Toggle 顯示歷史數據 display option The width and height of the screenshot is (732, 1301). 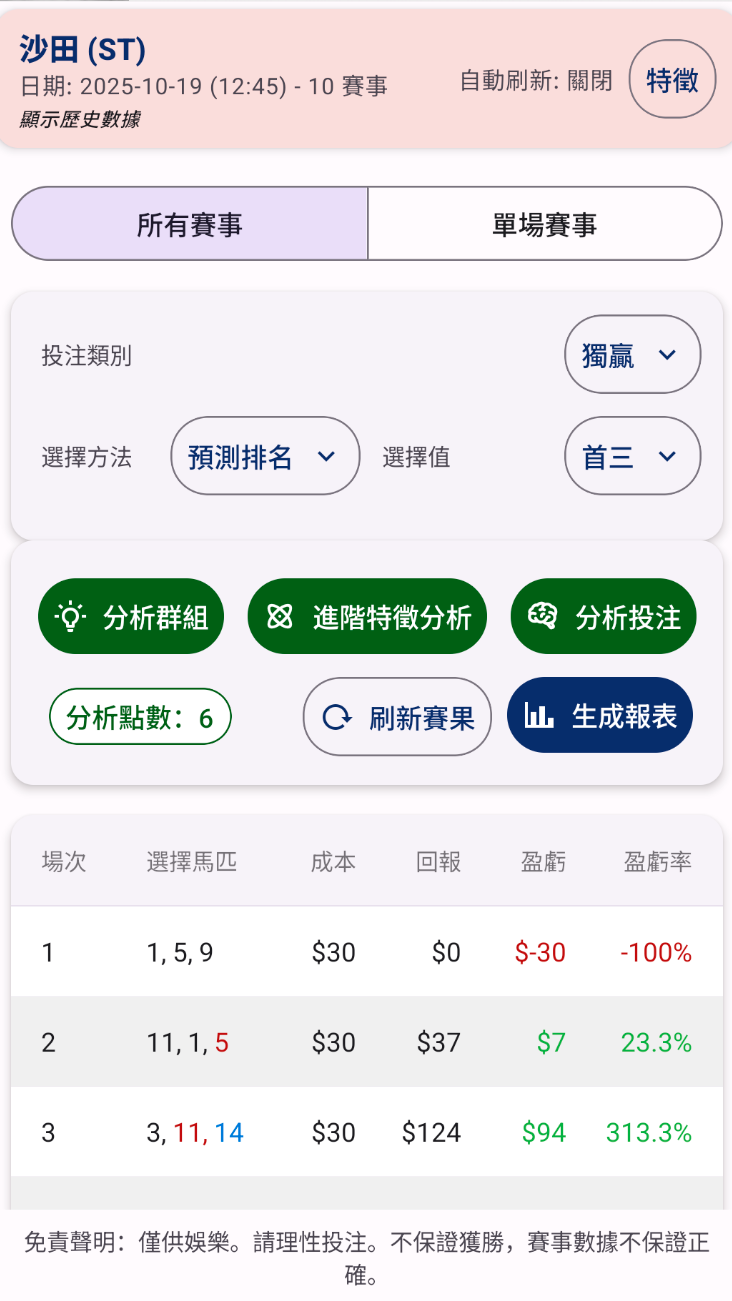coord(82,119)
